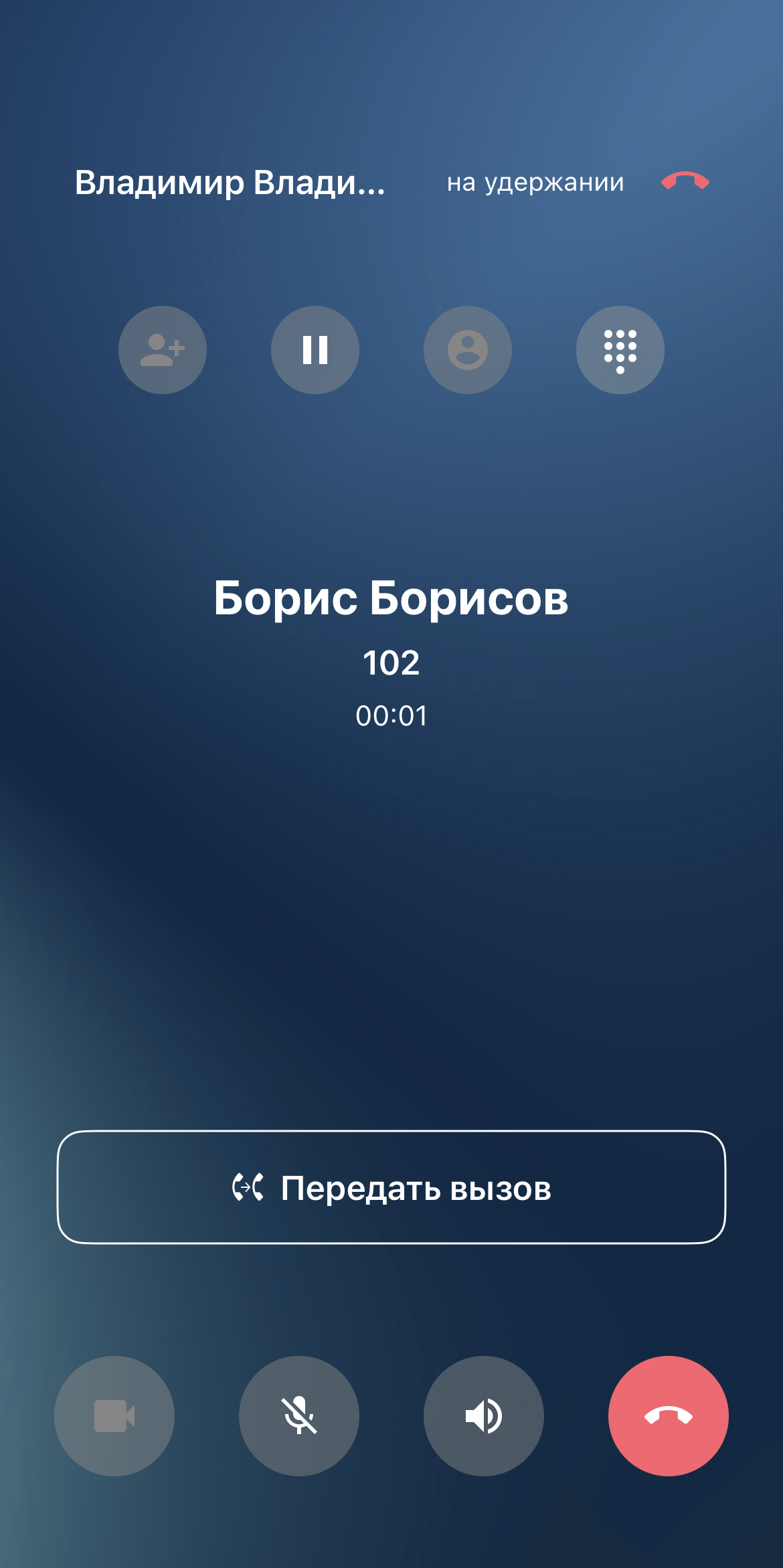The height and width of the screenshot is (1568, 783).
Task: Put the current call on hold
Action: (x=315, y=350)
